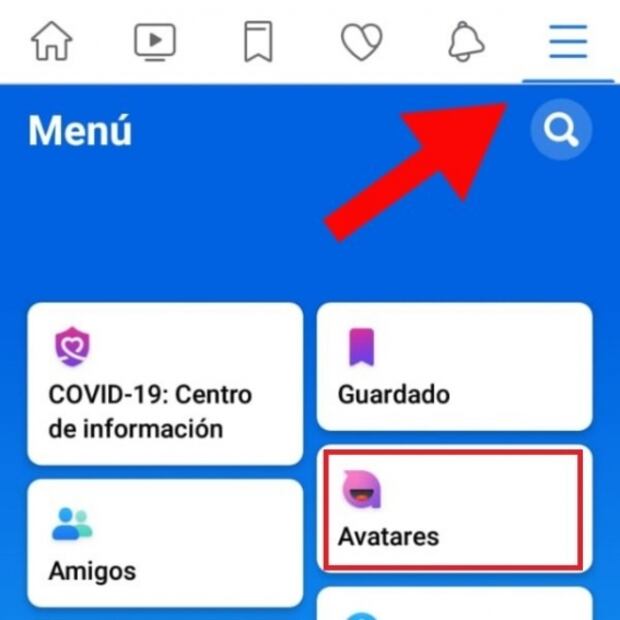Viewport: 620px width, 620px height.
Task: Search within the Menú
Action: pos(561,130)
